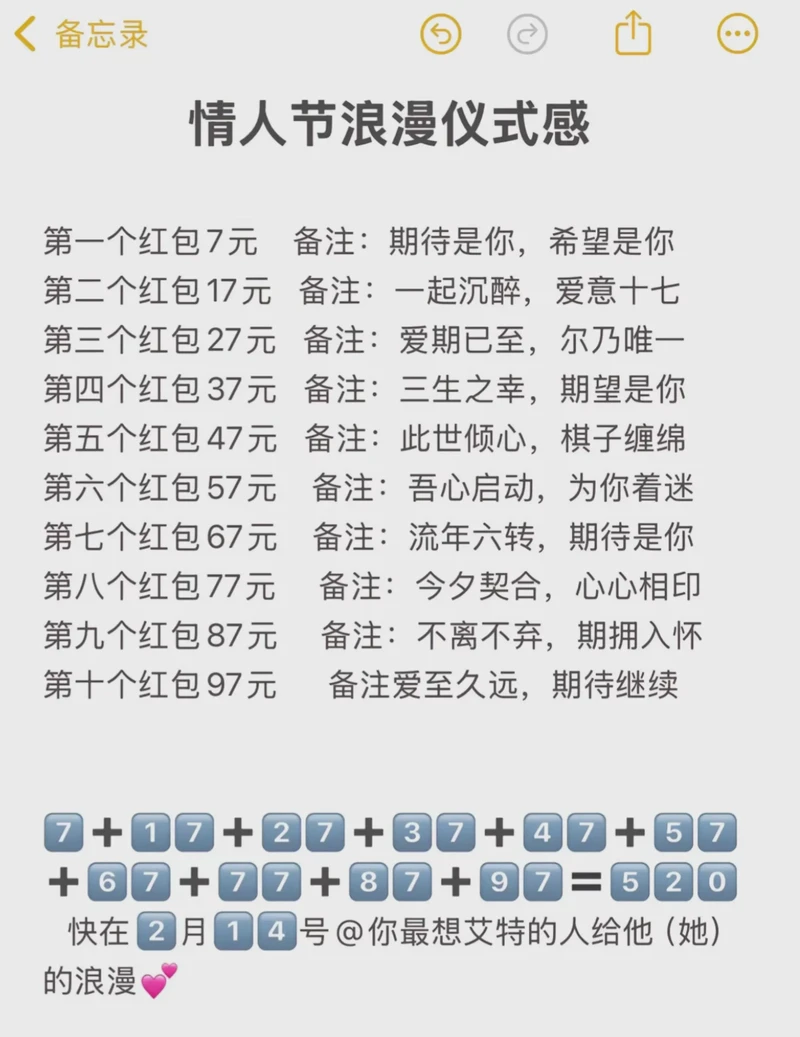This screenshot has width=800, height=1037.
Task: Open the Share sheet icon
Action: click(633, 33)
